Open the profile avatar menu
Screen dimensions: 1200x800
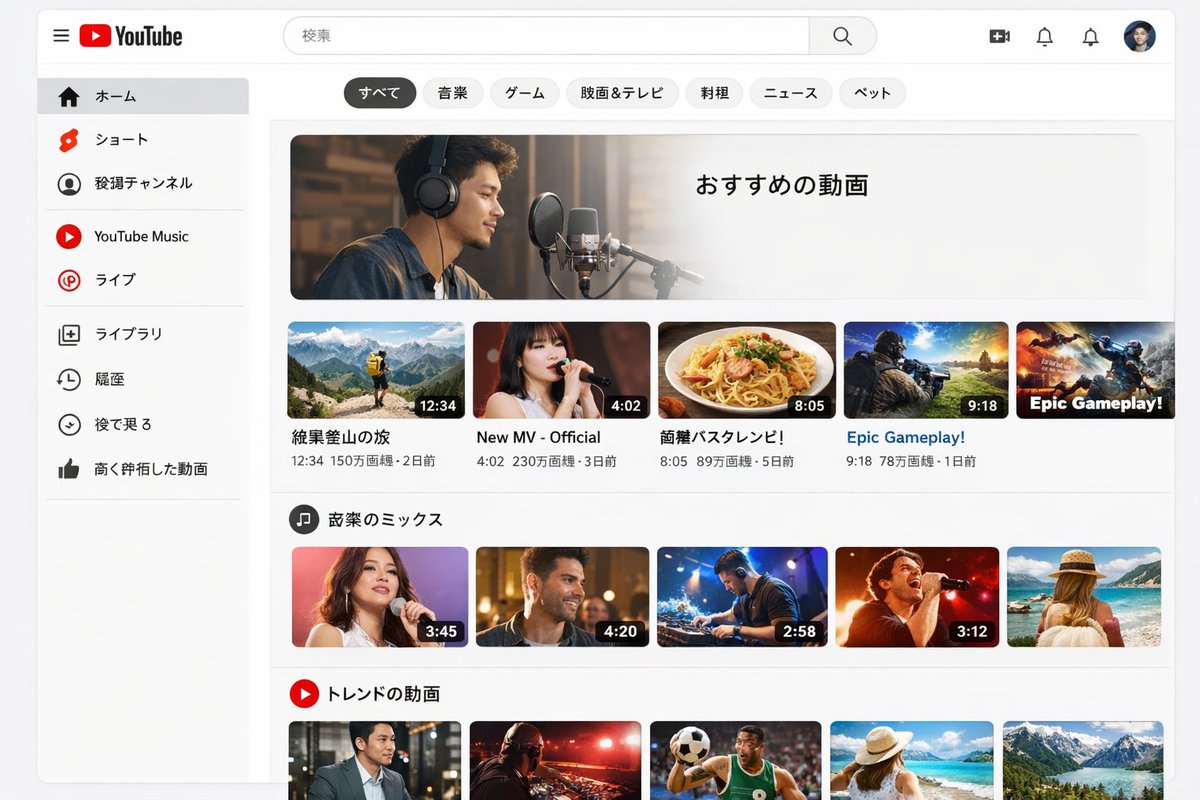[1139, 37]
